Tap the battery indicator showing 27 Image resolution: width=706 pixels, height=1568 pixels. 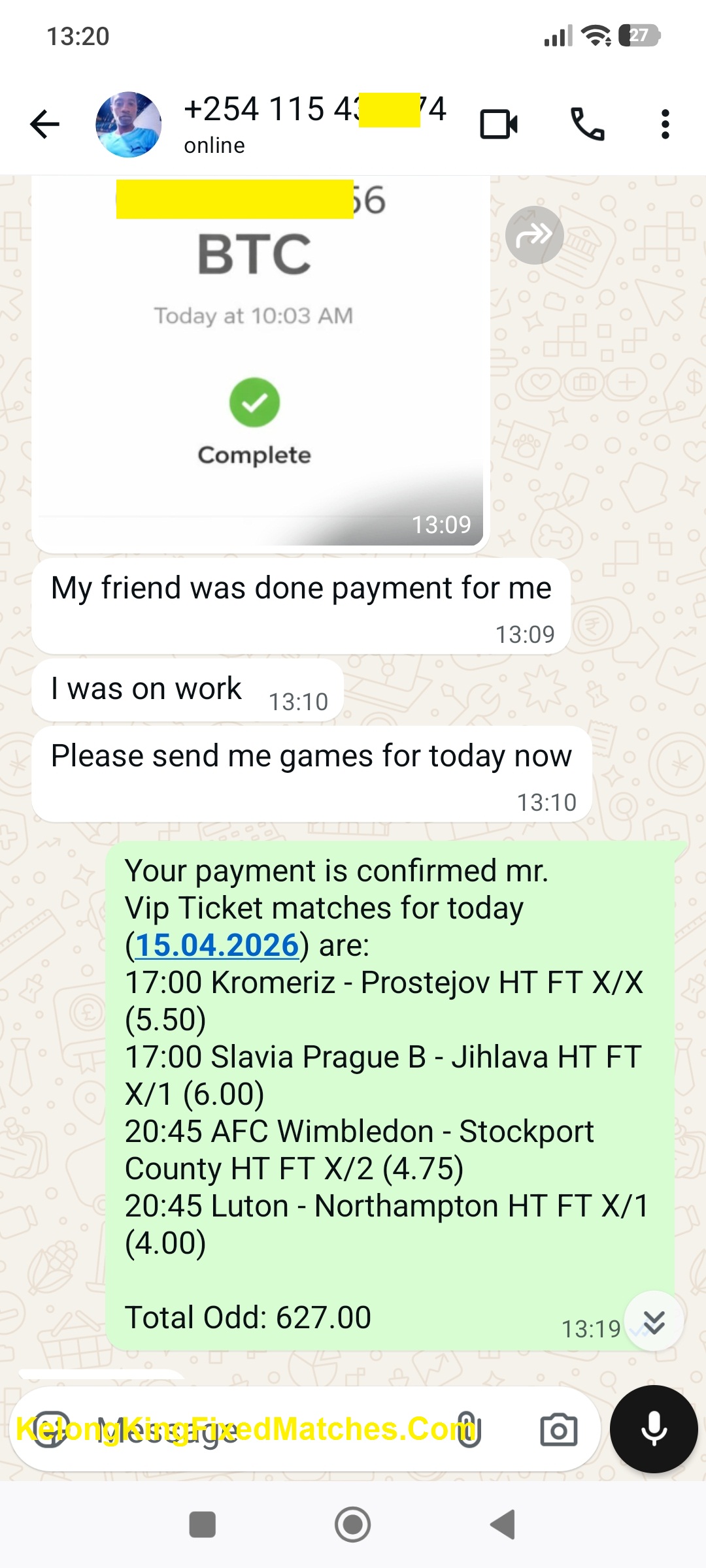[x=637, y=37]
